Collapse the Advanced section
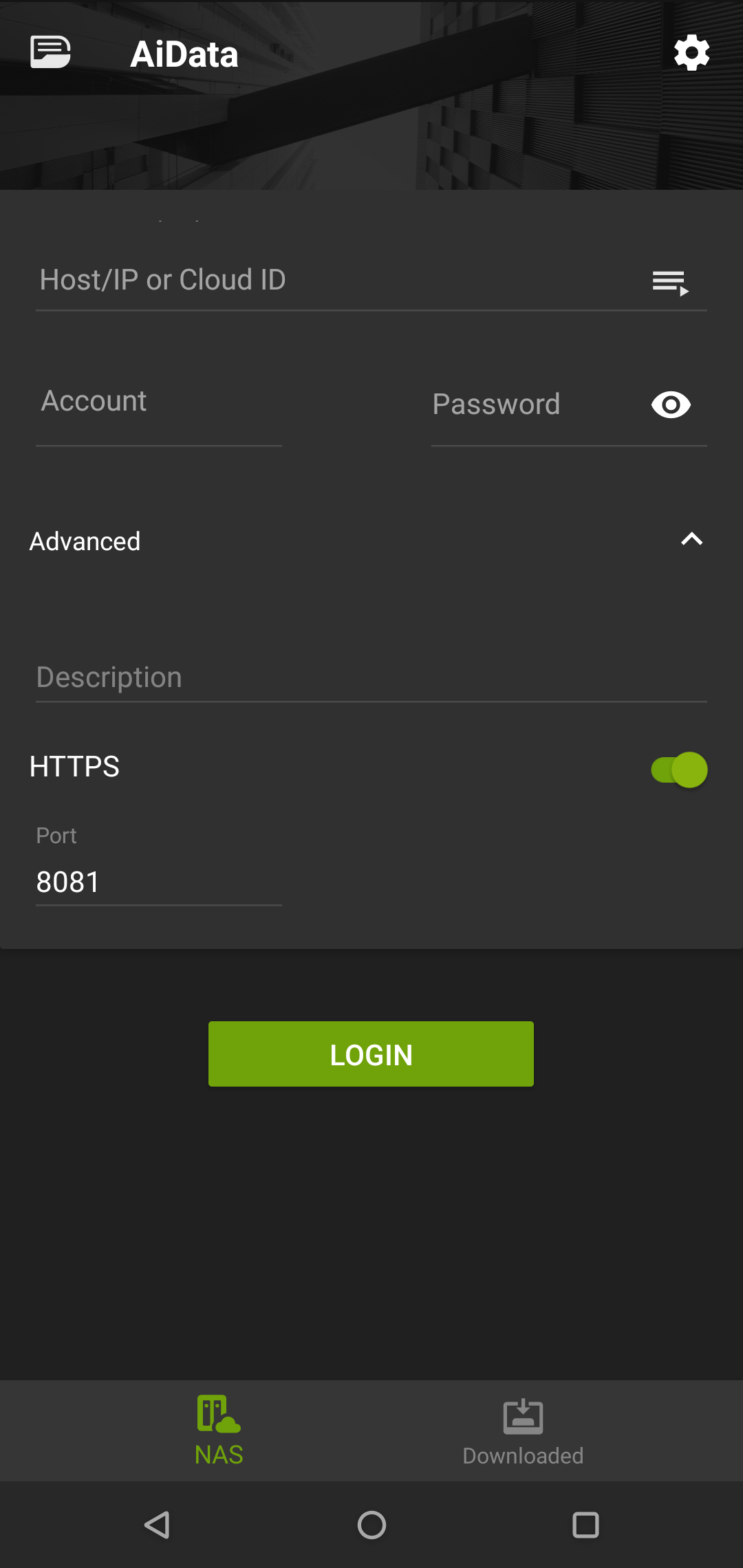 [691, 540]
